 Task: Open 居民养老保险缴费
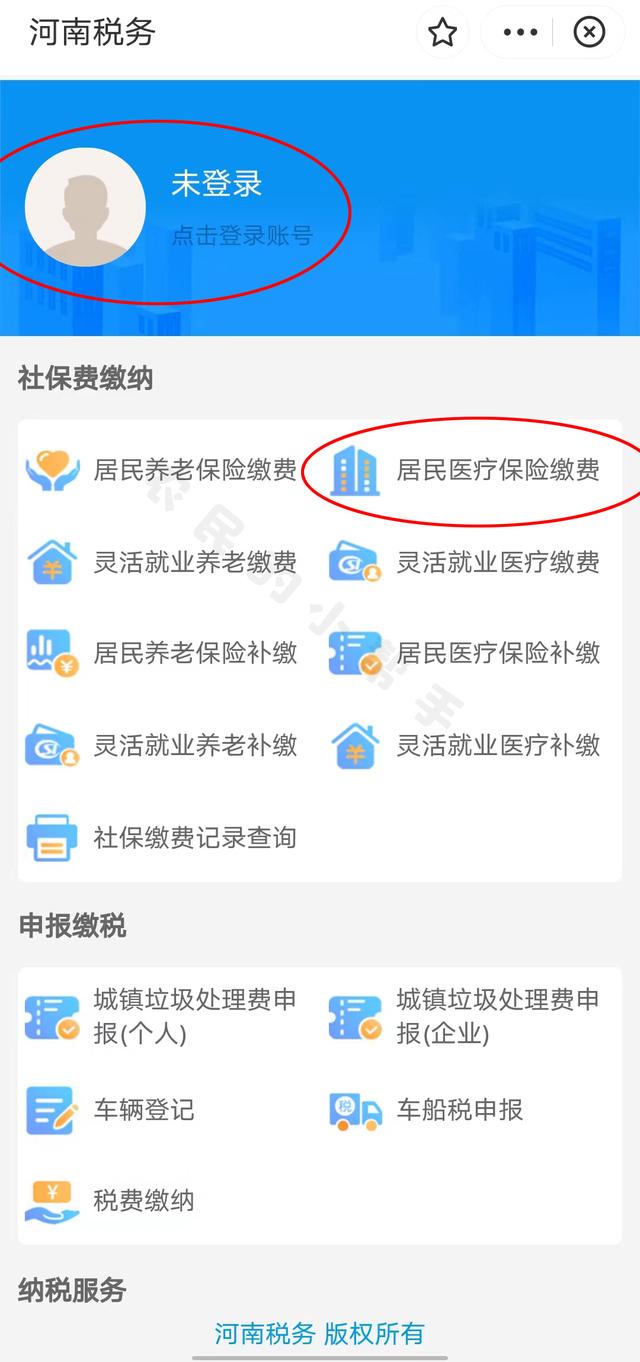(161, 470)
